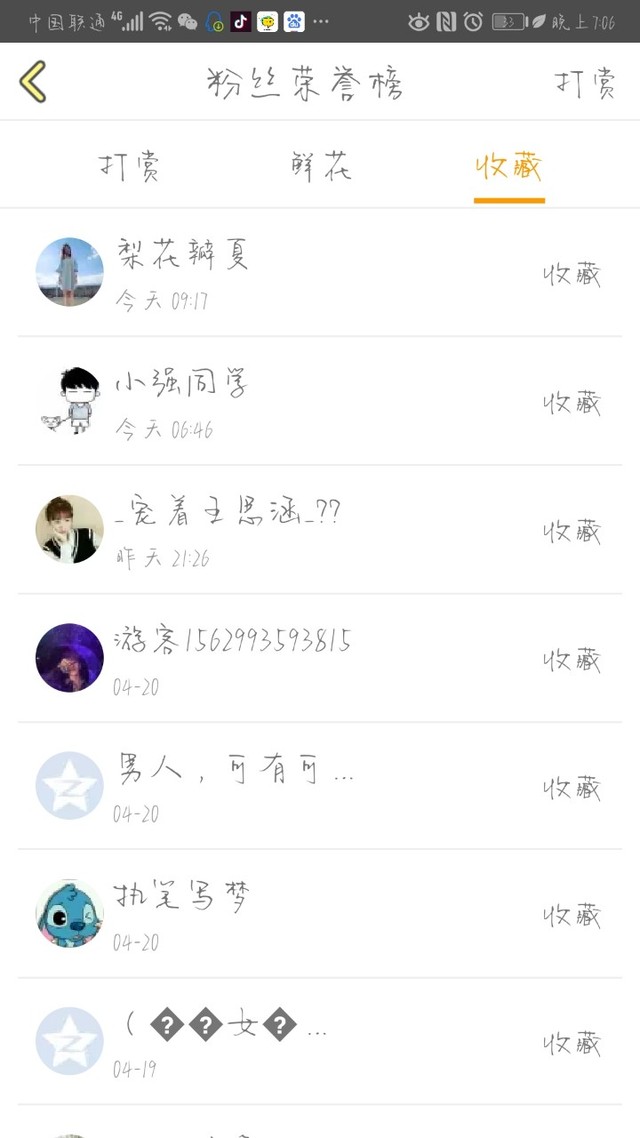Viewport: 640px width, 1138px height.
Task: Open the row for 小强同学
Action: coord(320,401)
